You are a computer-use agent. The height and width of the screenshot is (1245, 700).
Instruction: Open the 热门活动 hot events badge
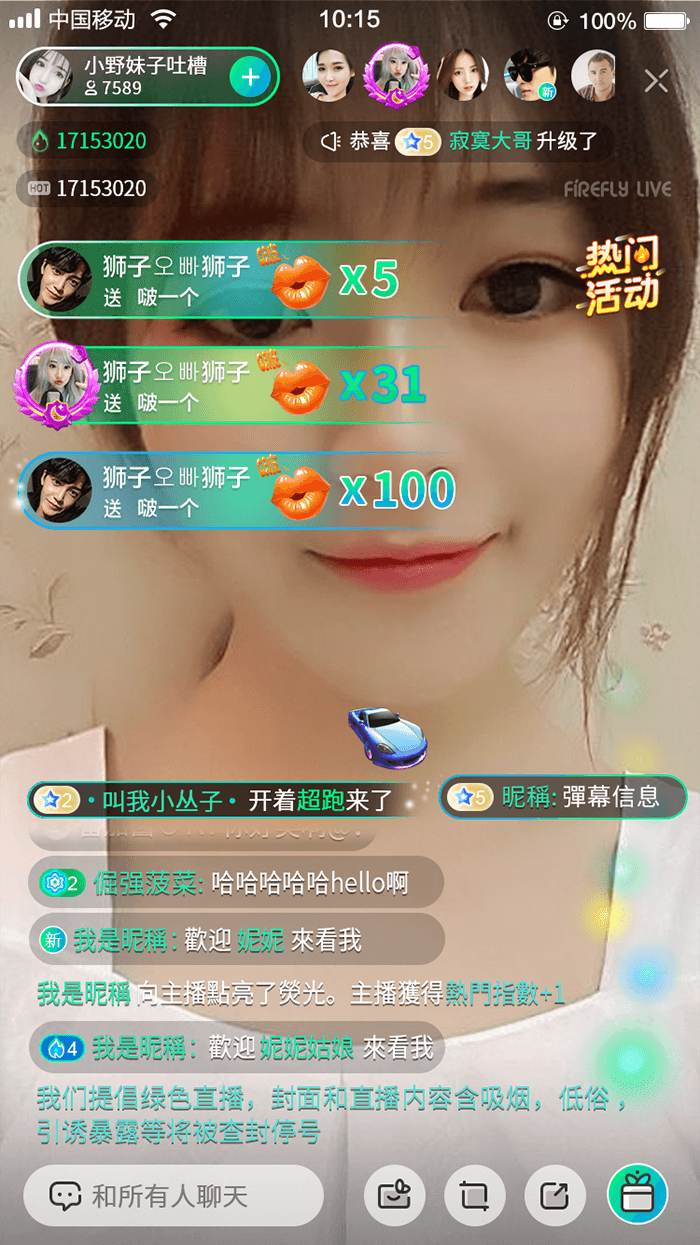click(x=622, y=277)
